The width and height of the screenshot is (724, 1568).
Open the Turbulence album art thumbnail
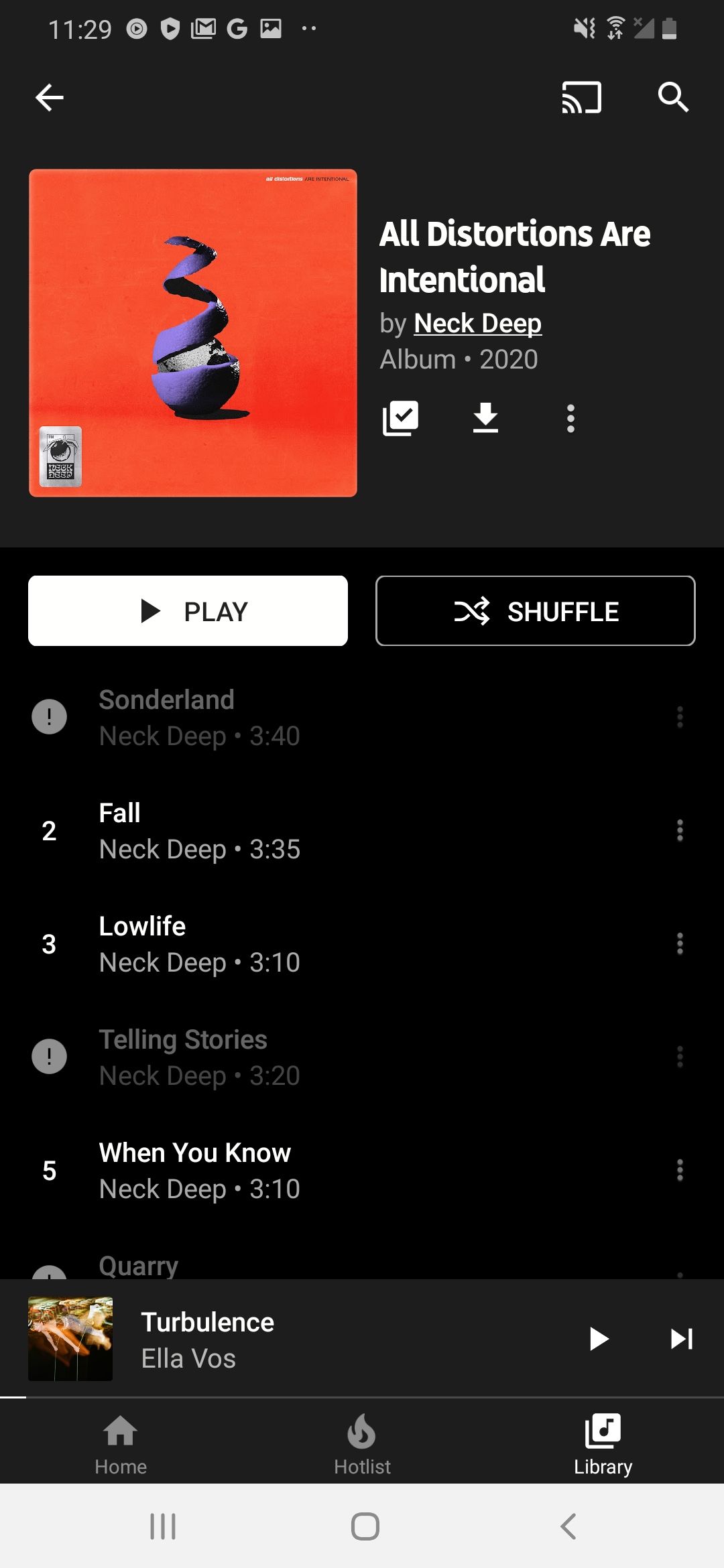click(x=70, y=1339)
